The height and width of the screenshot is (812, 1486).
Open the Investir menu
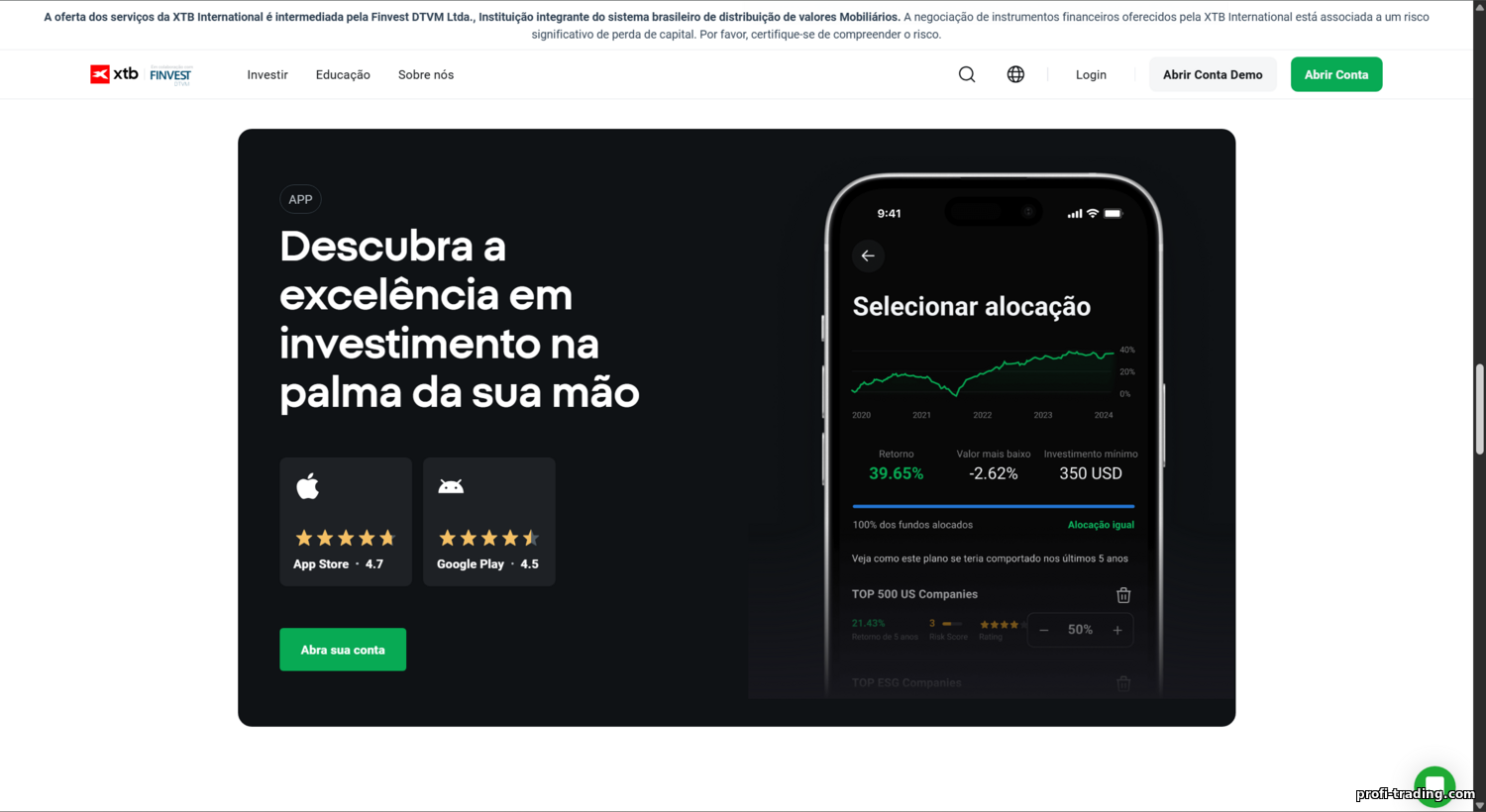(x=267, y=74)
